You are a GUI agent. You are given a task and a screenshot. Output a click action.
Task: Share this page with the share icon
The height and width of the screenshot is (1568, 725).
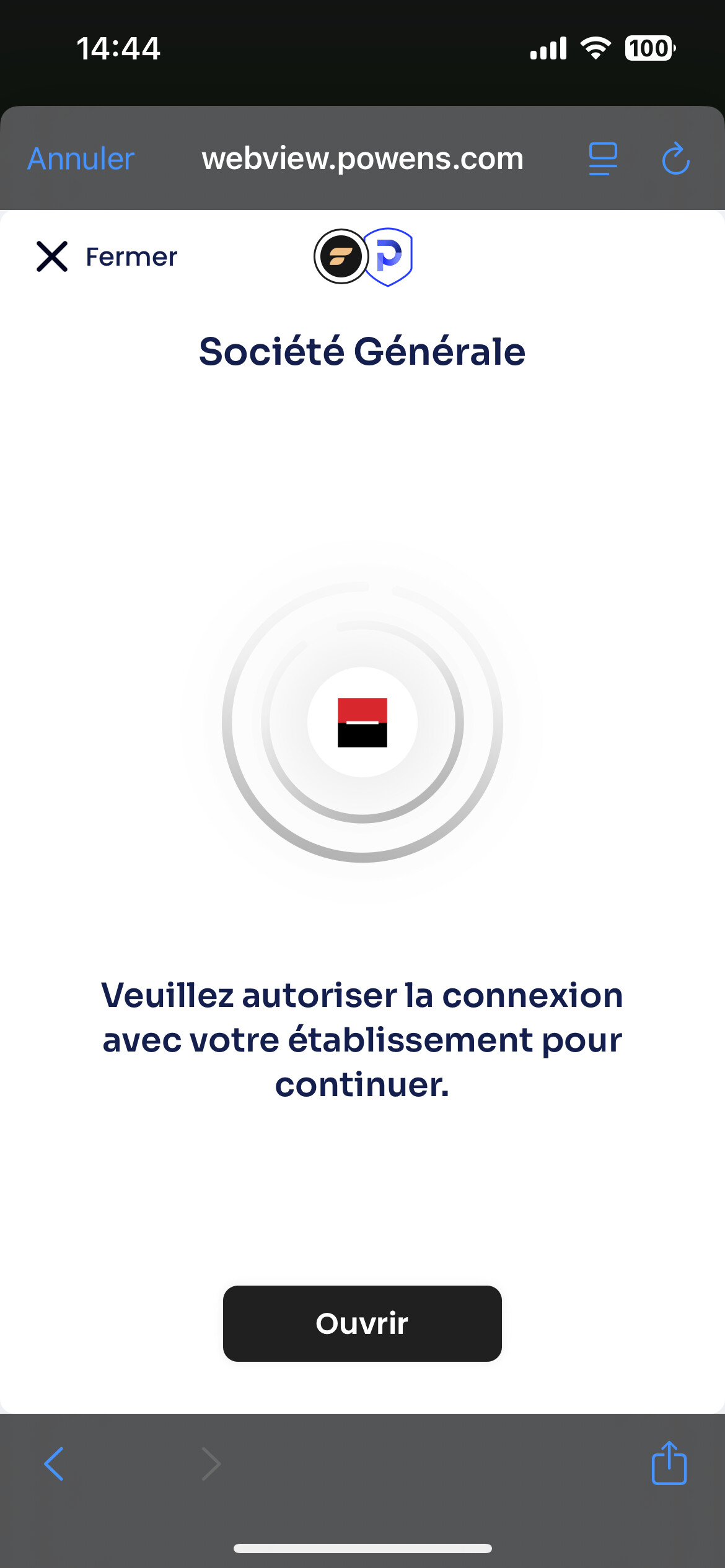pyautogui.click(x=669, y=1463)
